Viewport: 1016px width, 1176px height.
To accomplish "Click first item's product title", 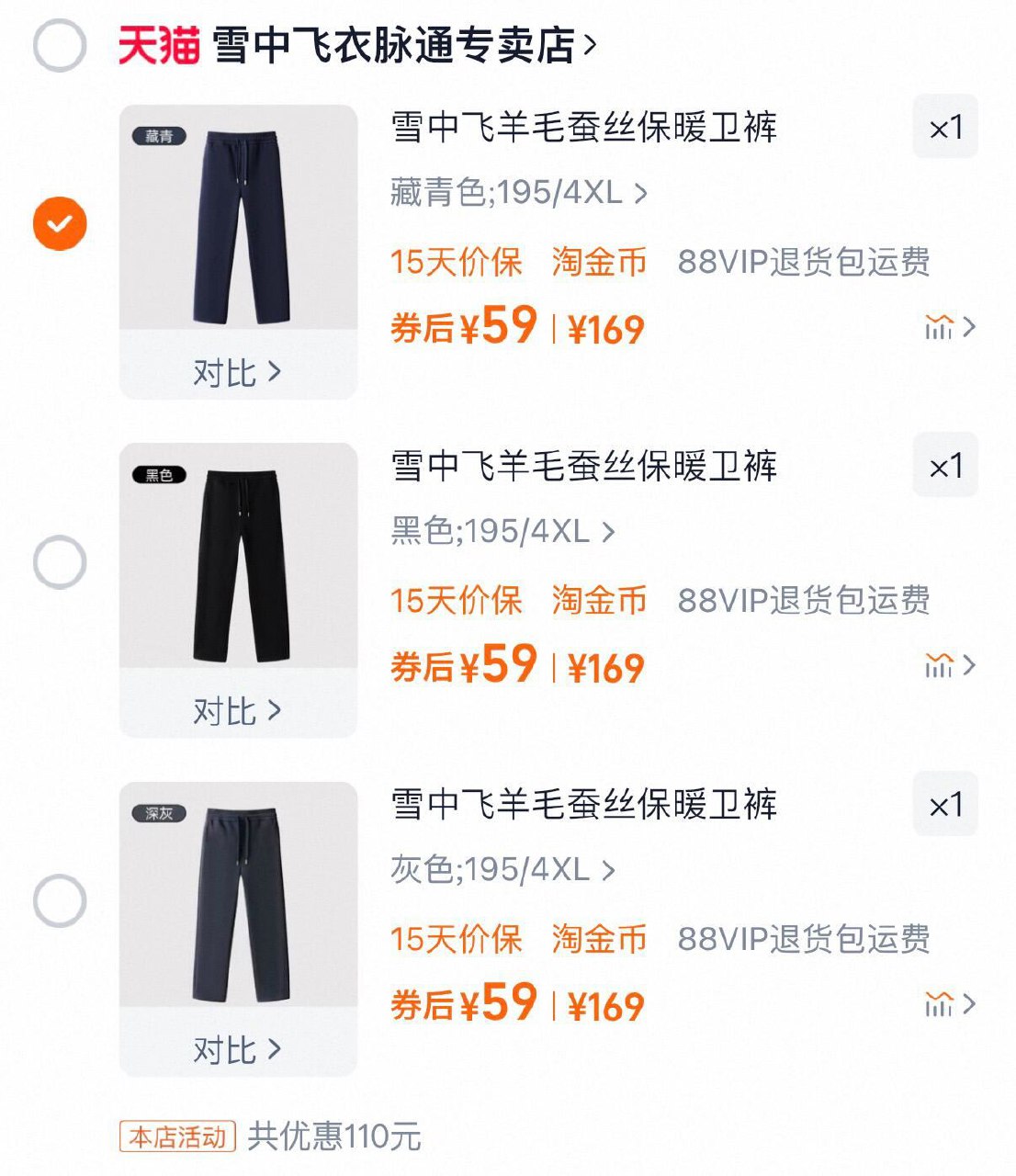I will click(583, 130).
